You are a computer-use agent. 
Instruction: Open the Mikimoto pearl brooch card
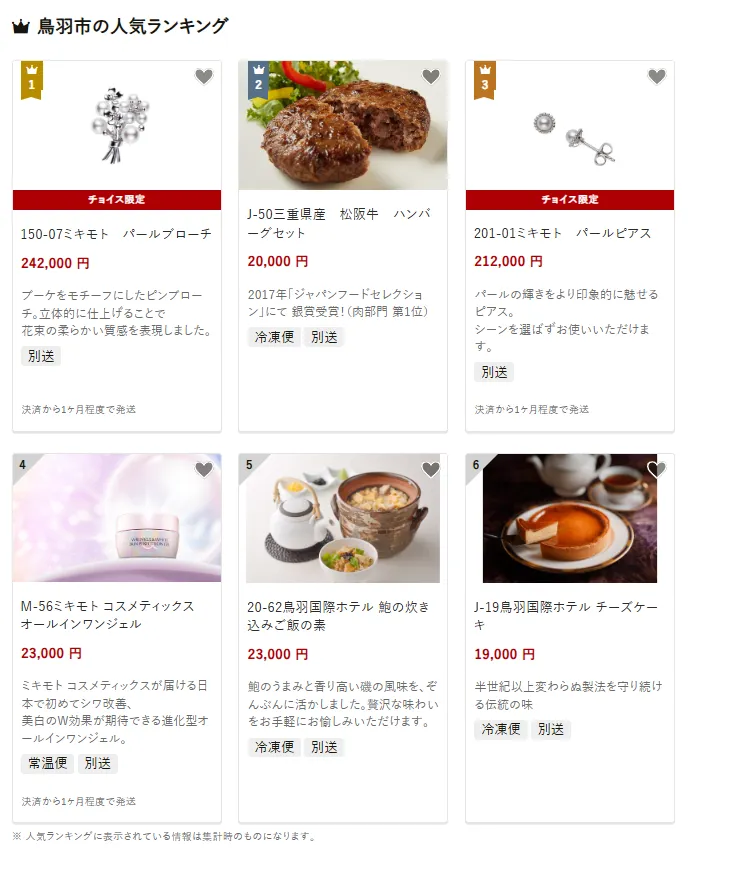click(x=116, y=234)
